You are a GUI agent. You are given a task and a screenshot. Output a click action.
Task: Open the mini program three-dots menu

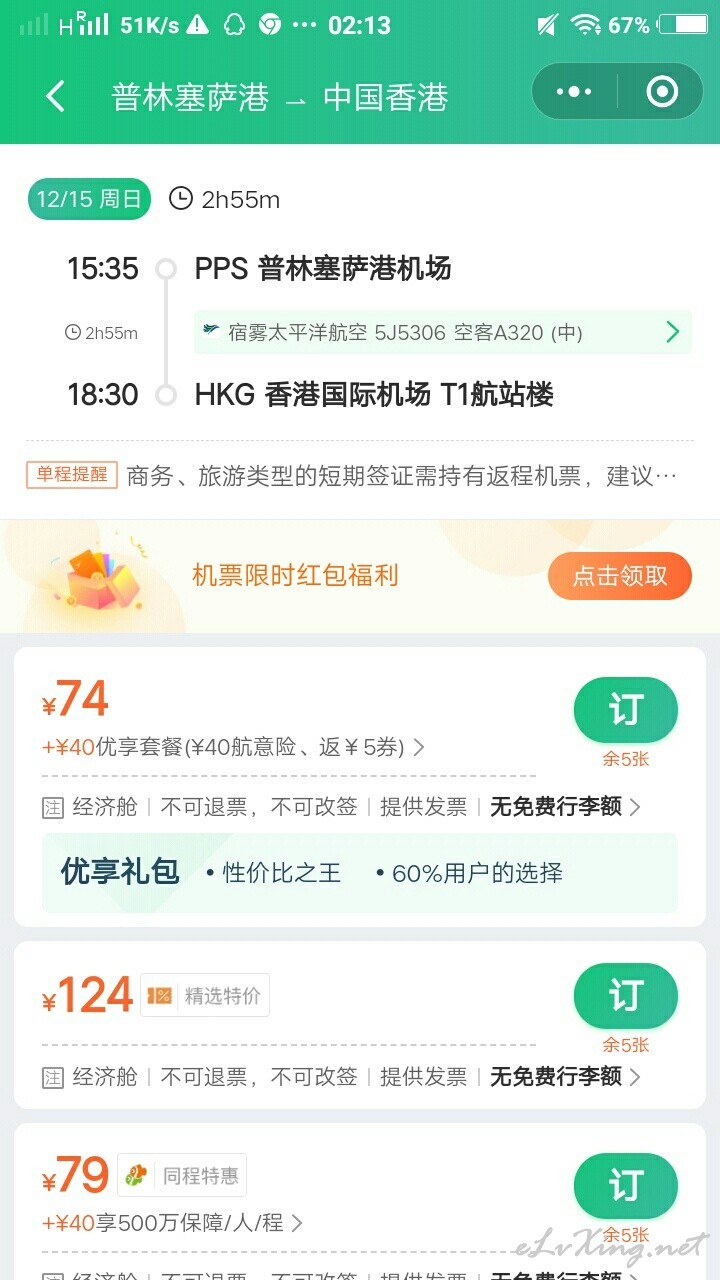574,93
